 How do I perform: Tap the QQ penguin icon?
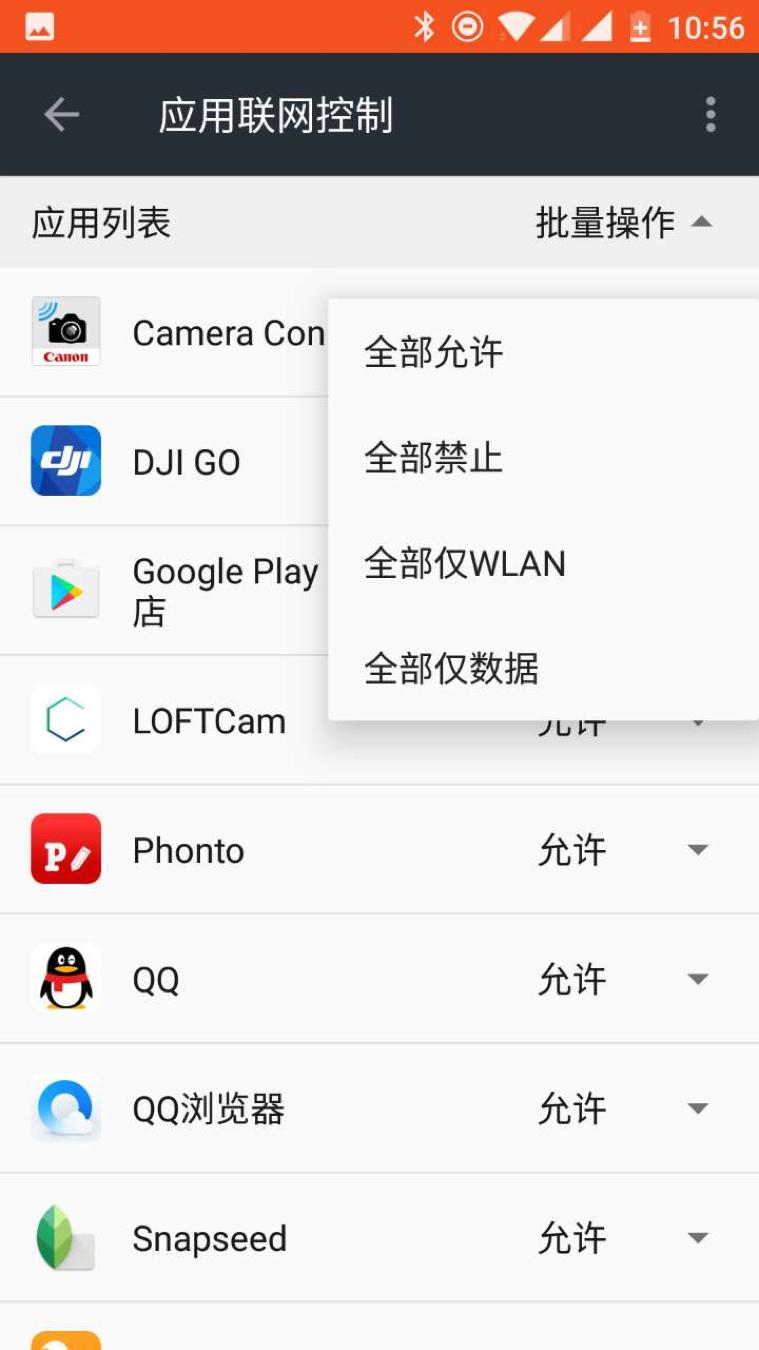65,979
